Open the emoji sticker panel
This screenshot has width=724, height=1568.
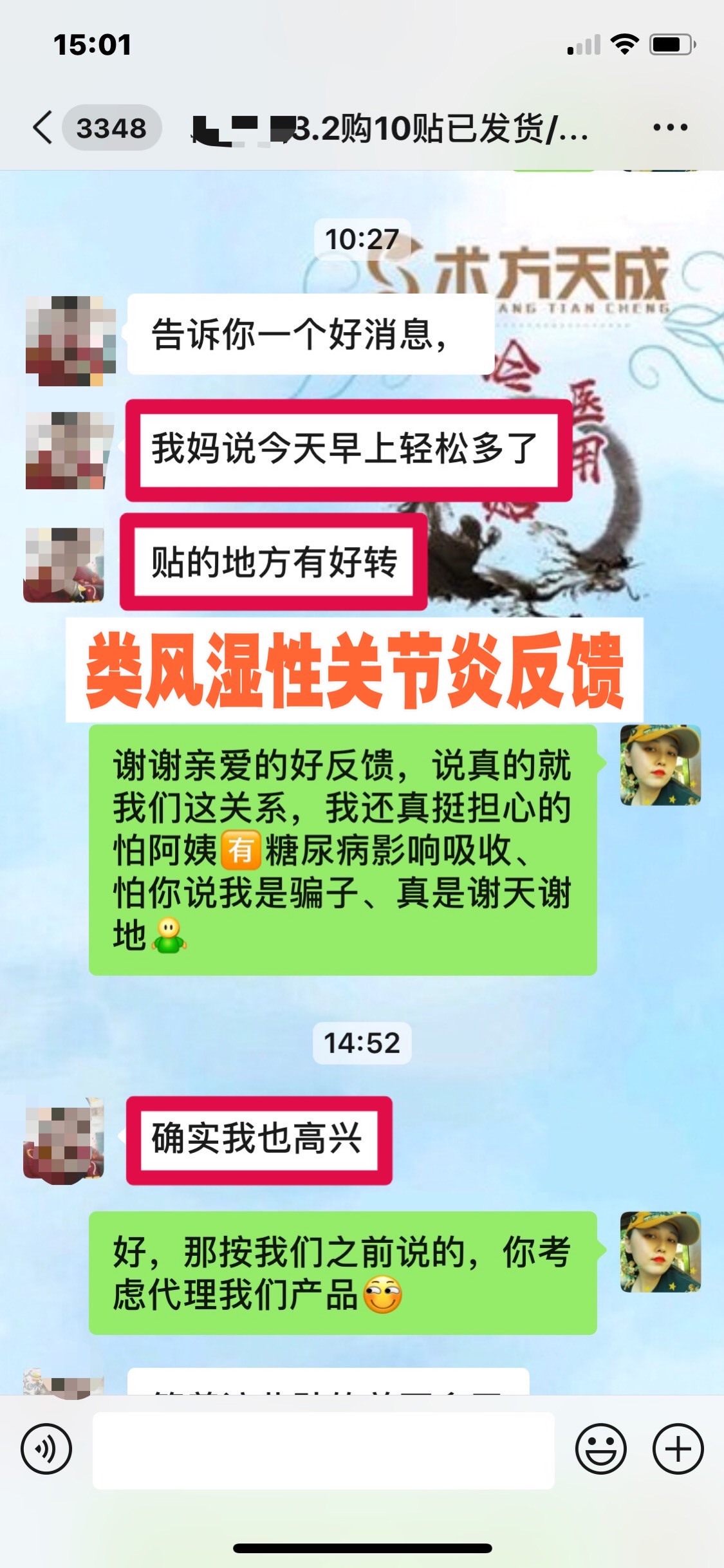click(600, 1449)
